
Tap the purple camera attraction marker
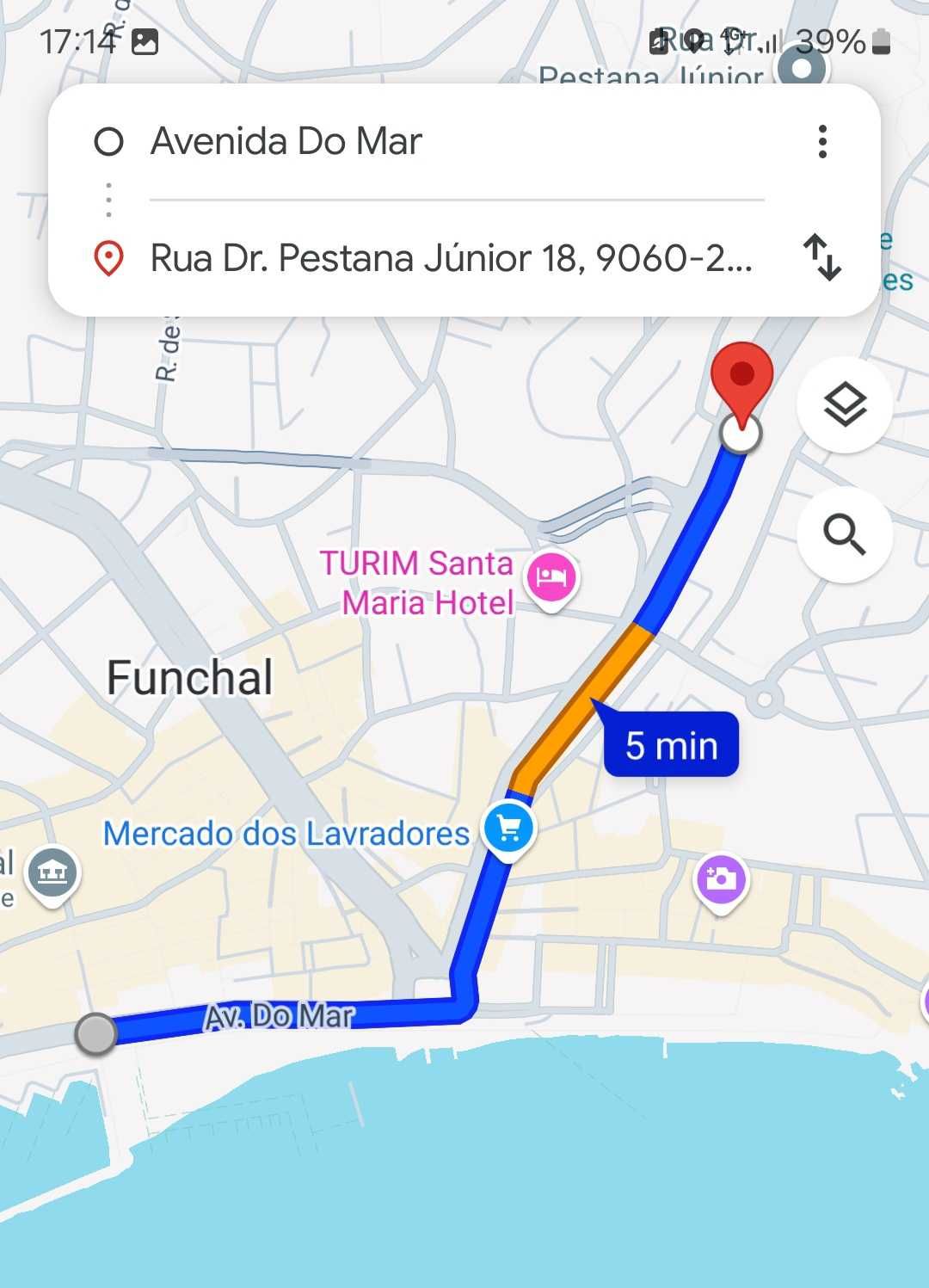click(x=721, y=879)
